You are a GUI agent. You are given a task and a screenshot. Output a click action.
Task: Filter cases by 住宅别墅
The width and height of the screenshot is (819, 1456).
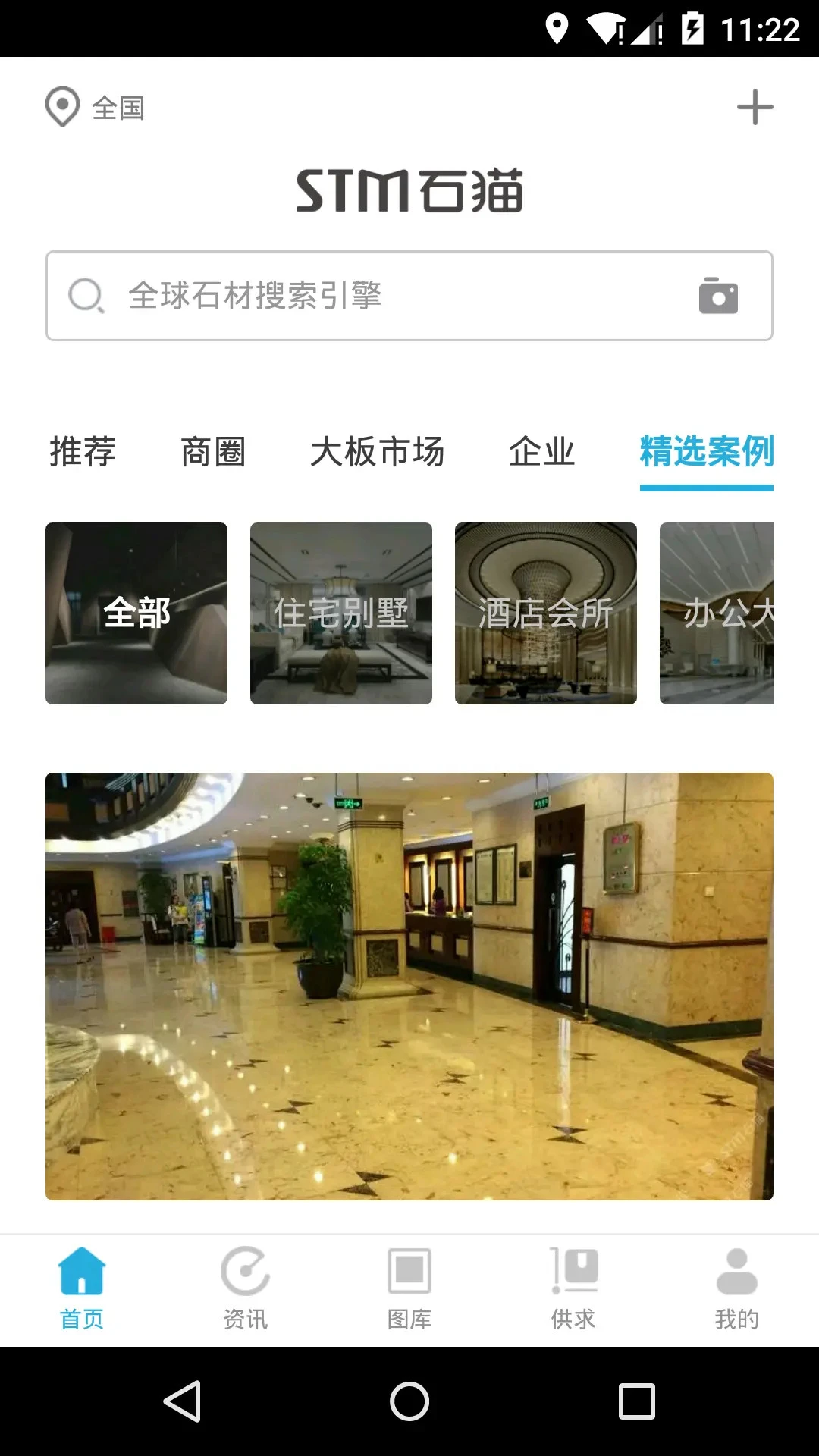pyautogui.click(x=341, y=613)
